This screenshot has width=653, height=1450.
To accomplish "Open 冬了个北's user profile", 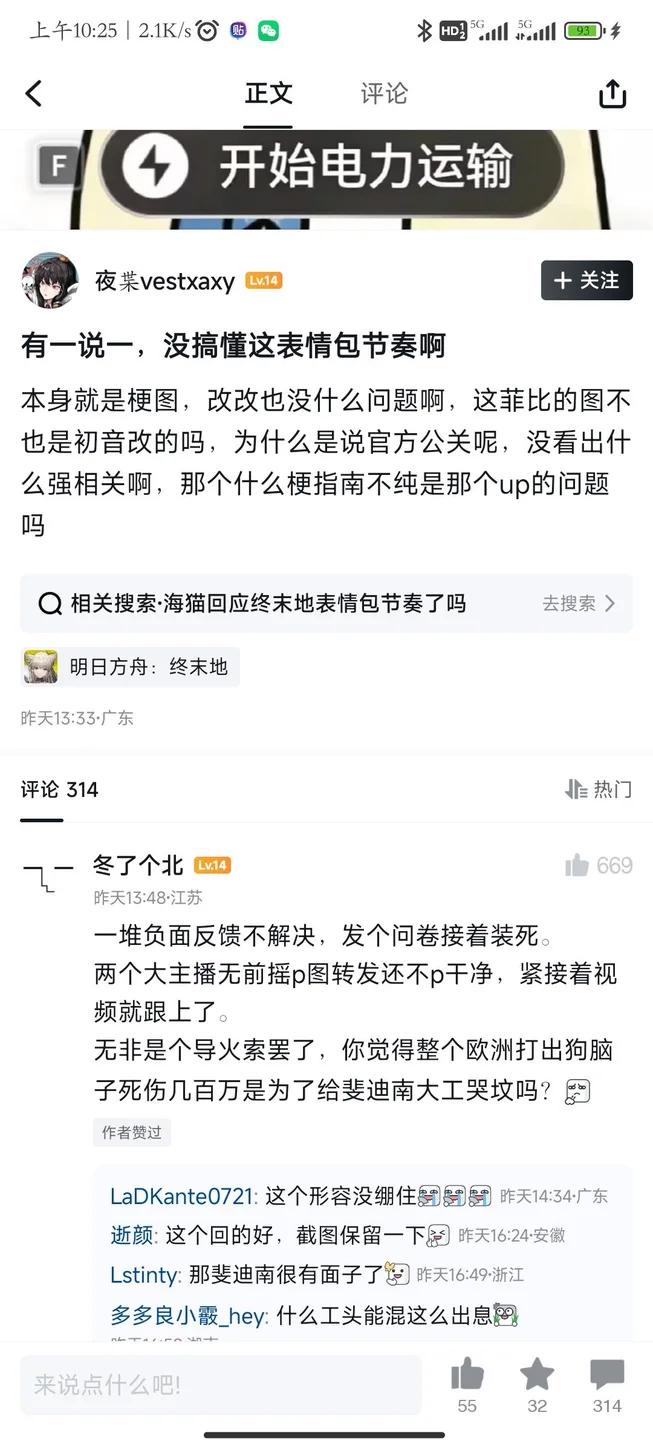I will tap(137, 865).
